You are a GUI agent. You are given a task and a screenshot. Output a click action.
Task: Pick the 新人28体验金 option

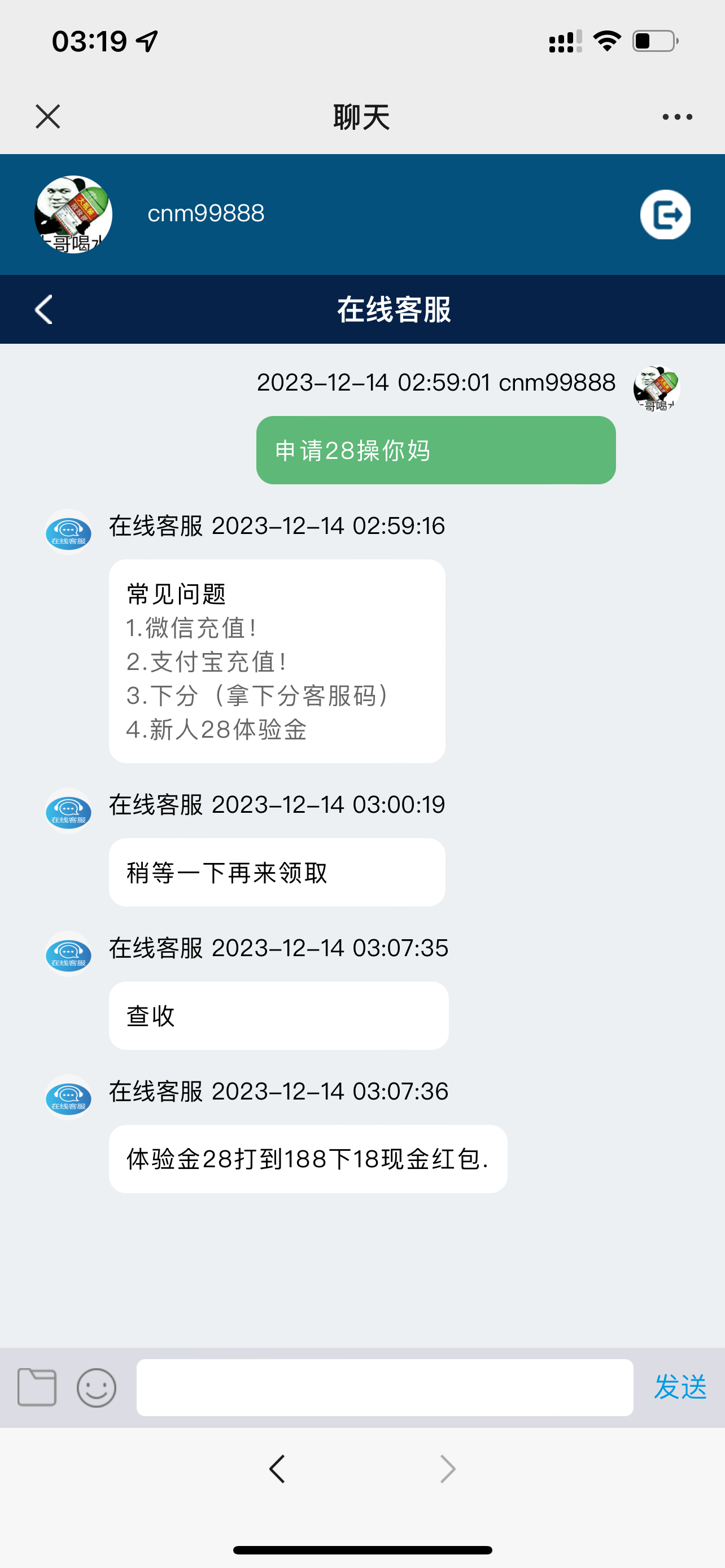coord(216,730)
